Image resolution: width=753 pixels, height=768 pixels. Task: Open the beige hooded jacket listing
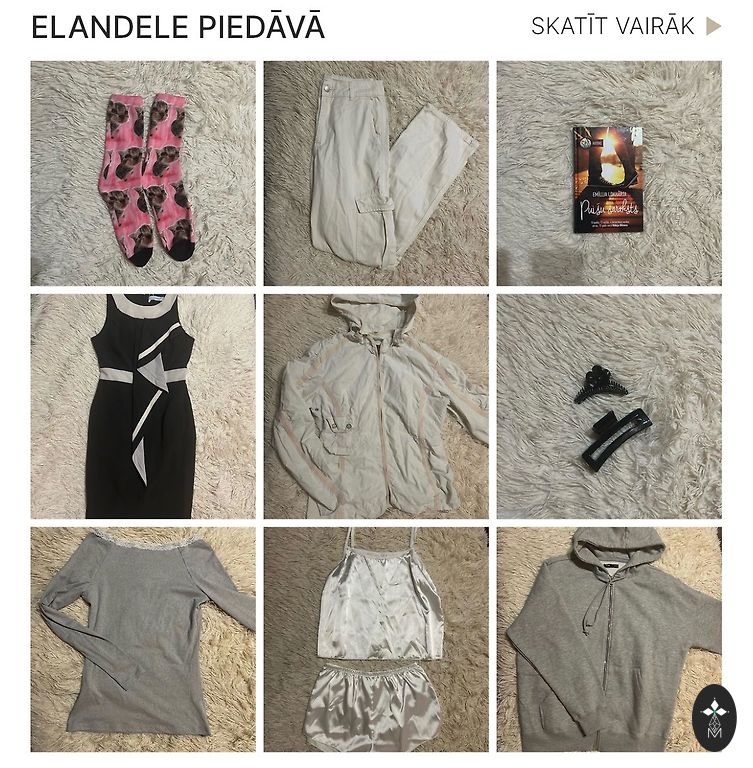[376, 406]
